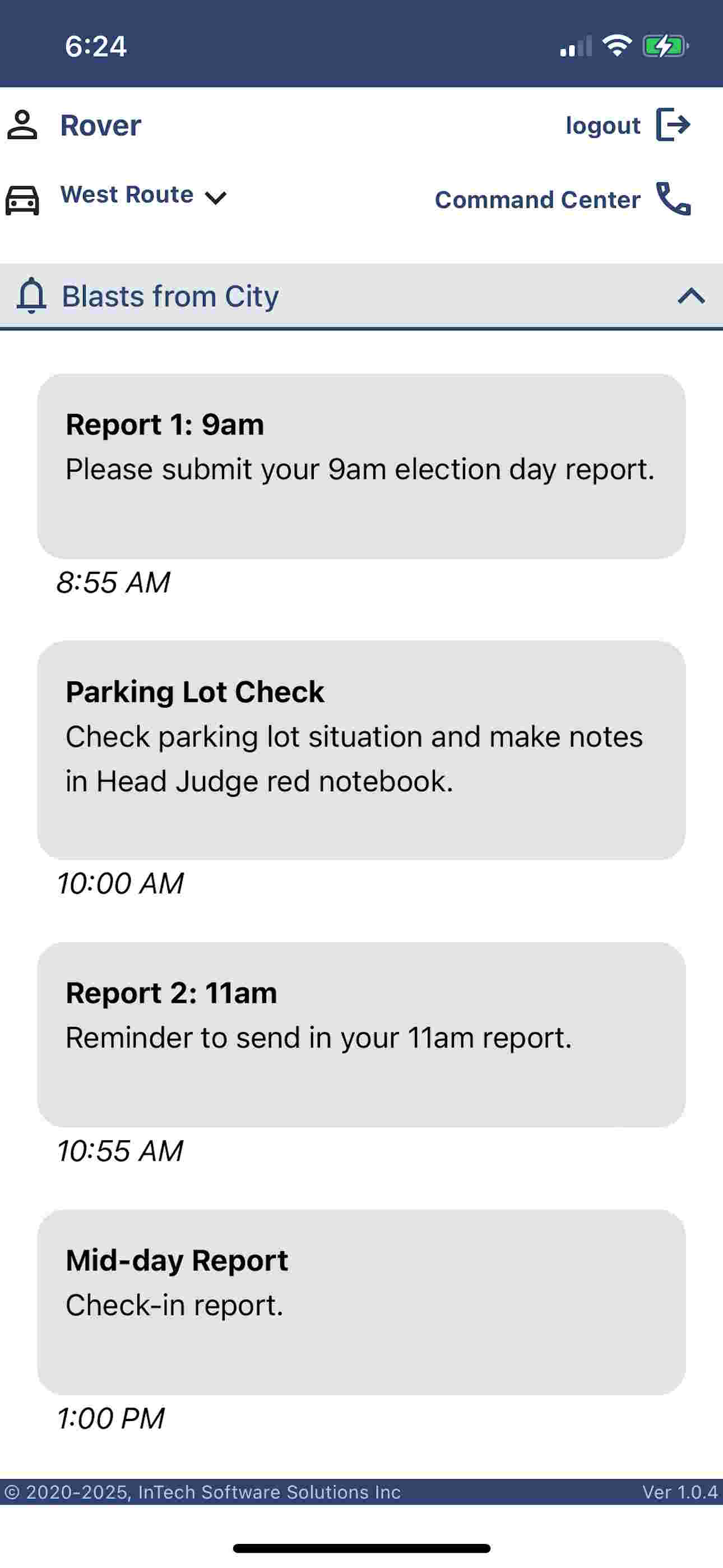Image resolution: width=723 pixels, height=1568 pixels.
Task: Log out of the Rover account
Action: 628,125
